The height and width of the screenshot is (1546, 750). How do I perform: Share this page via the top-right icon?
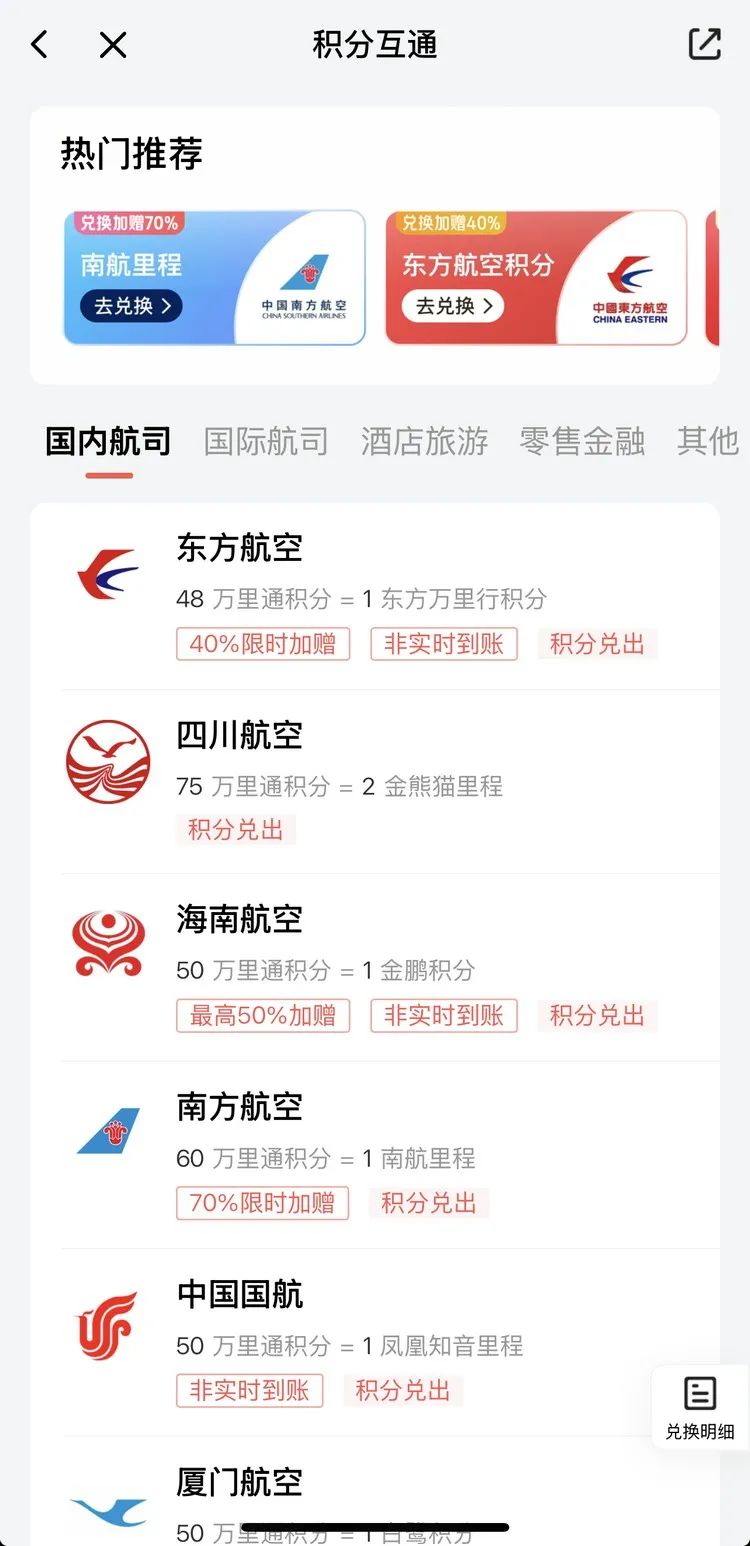coord(704,45)
